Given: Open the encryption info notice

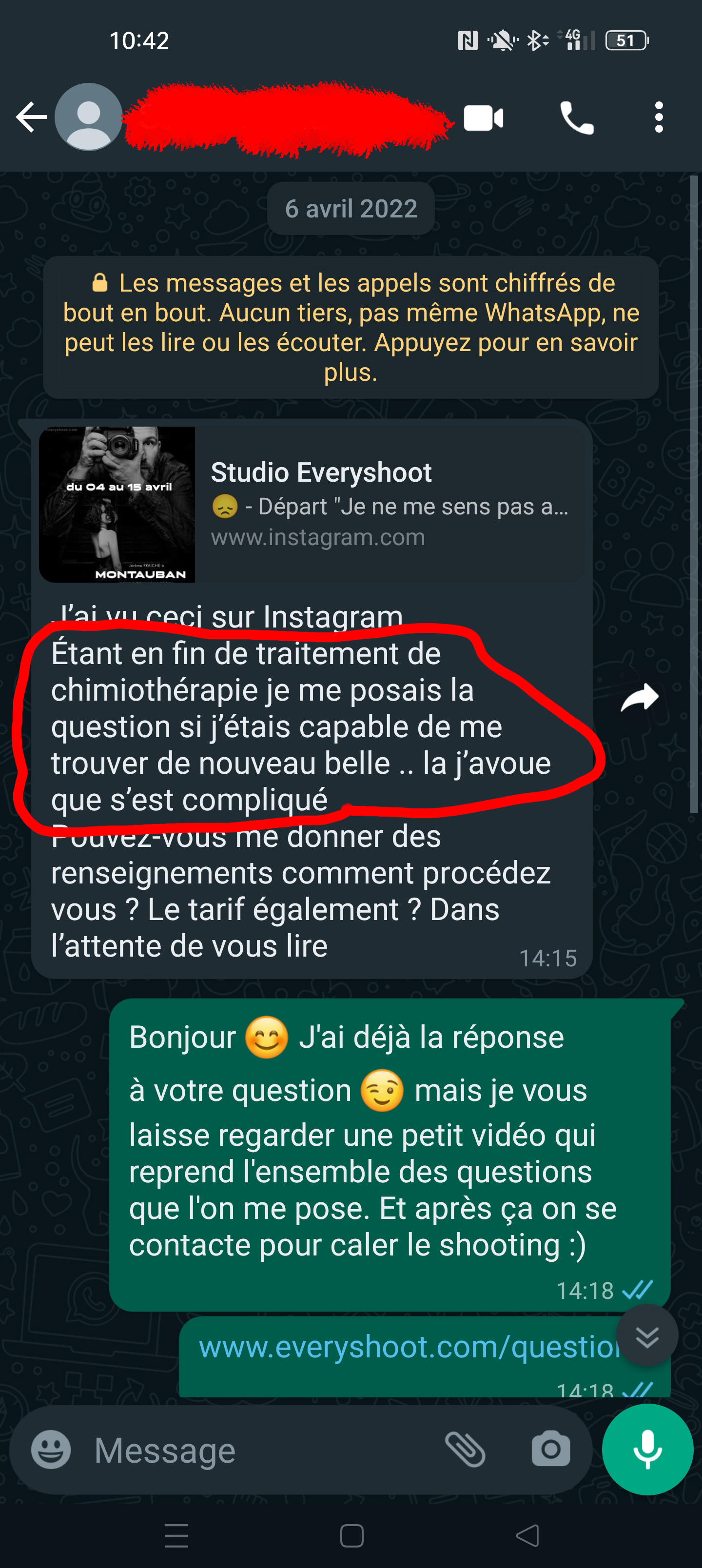Looking at the screenshot, I should pos(351,328).
